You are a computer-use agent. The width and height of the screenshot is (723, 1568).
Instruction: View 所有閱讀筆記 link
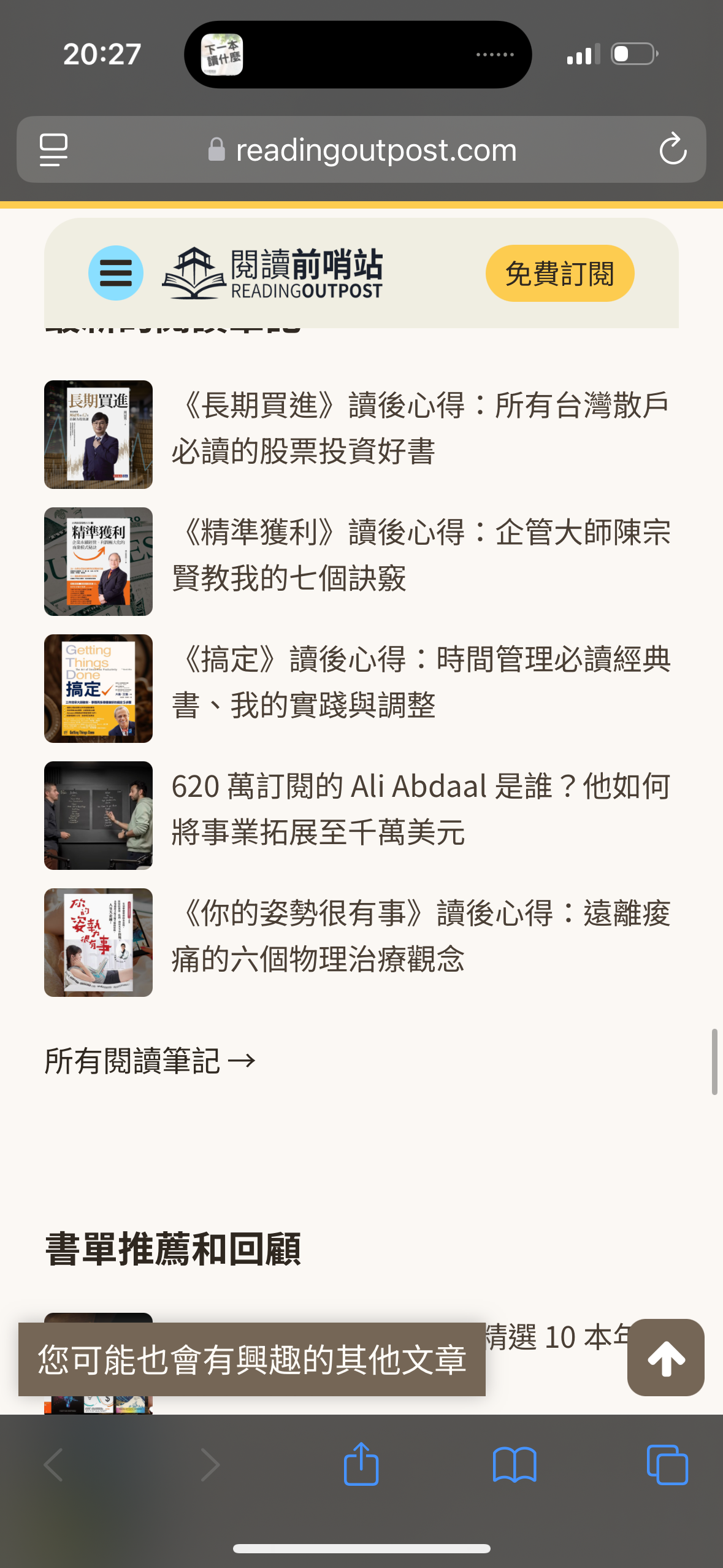150,1061
